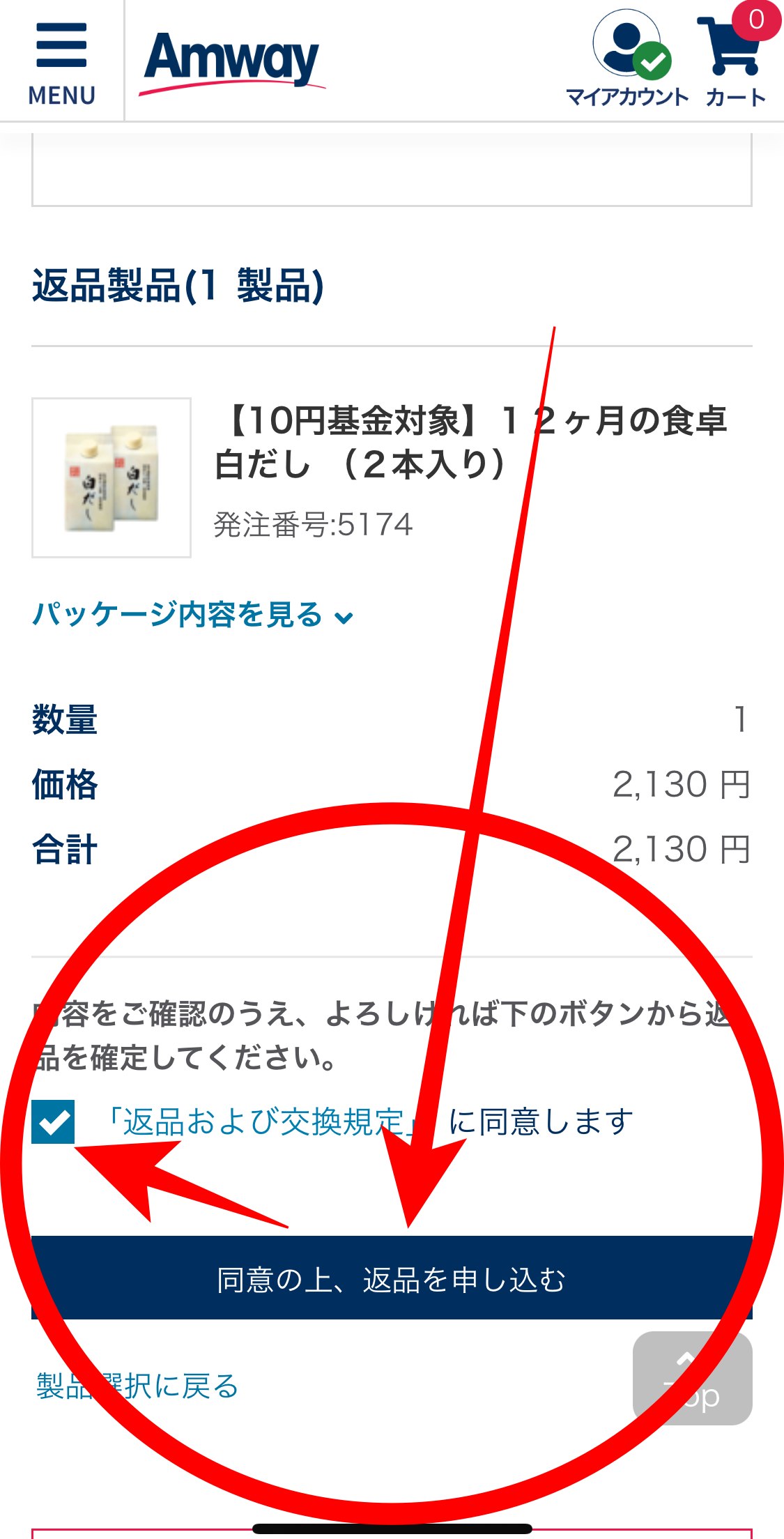Uncheck the 返品および交換規定 agreement checkbox
The height and width of the screenshot is (1539, 784).
53,1121
